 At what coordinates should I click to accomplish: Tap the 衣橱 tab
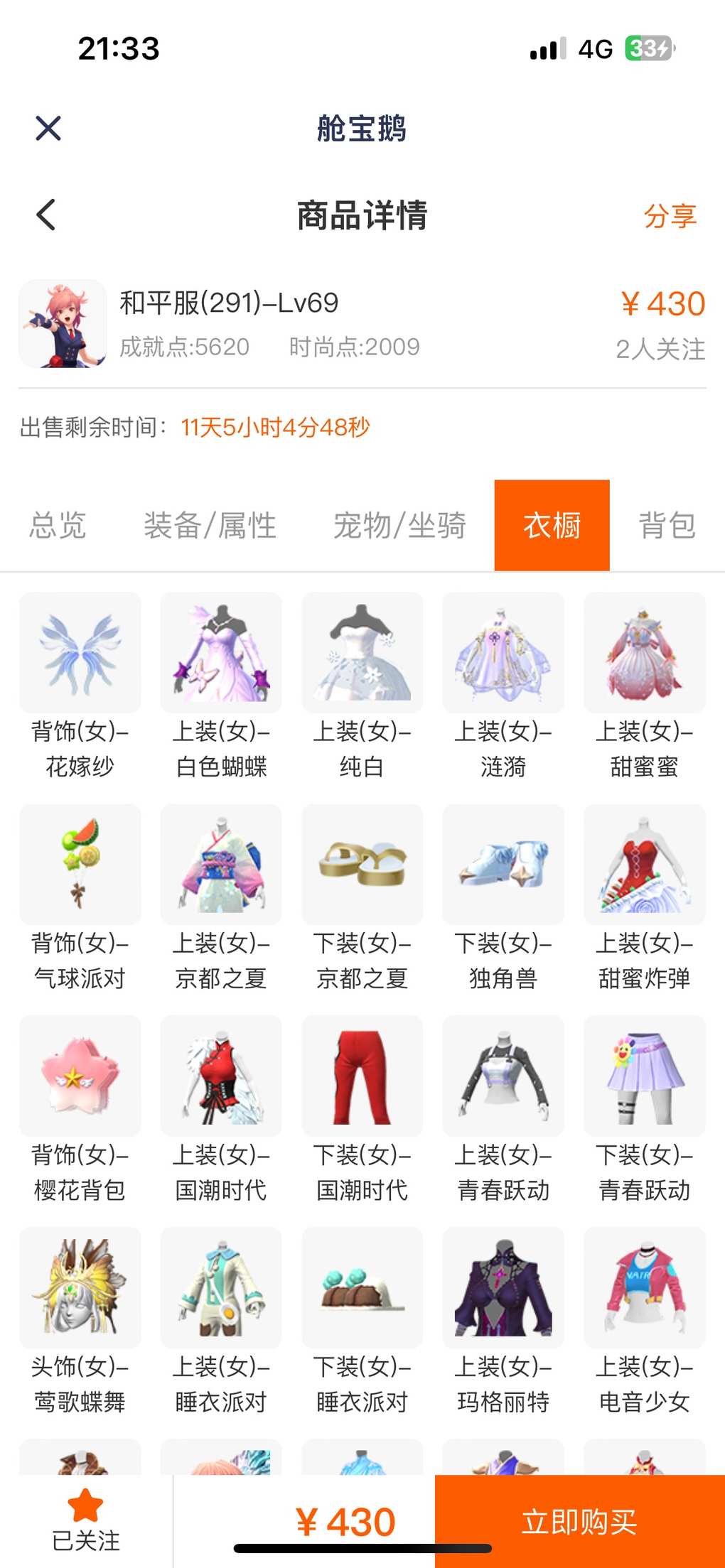coord(552,526)
